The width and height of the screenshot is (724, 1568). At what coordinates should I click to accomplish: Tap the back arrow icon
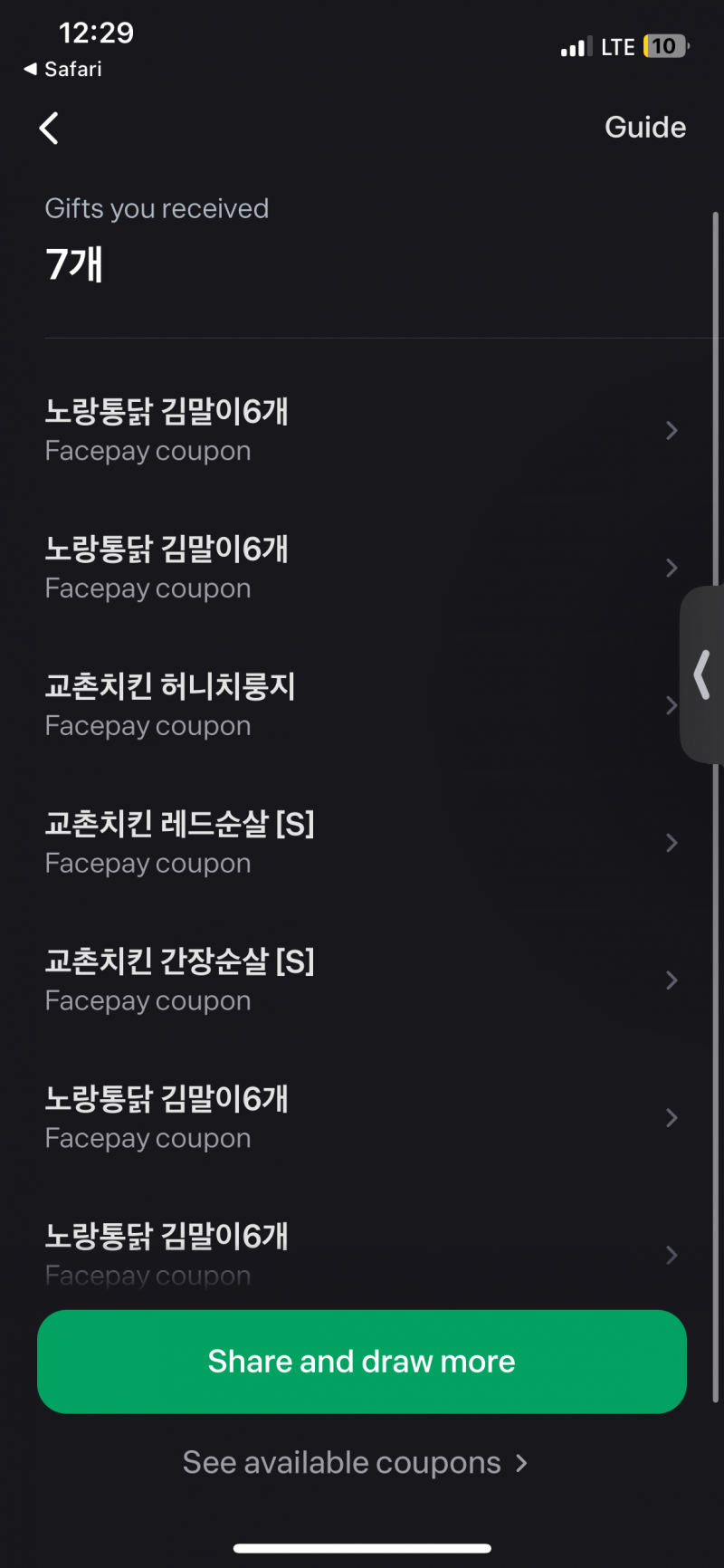[x=49, y=128]
